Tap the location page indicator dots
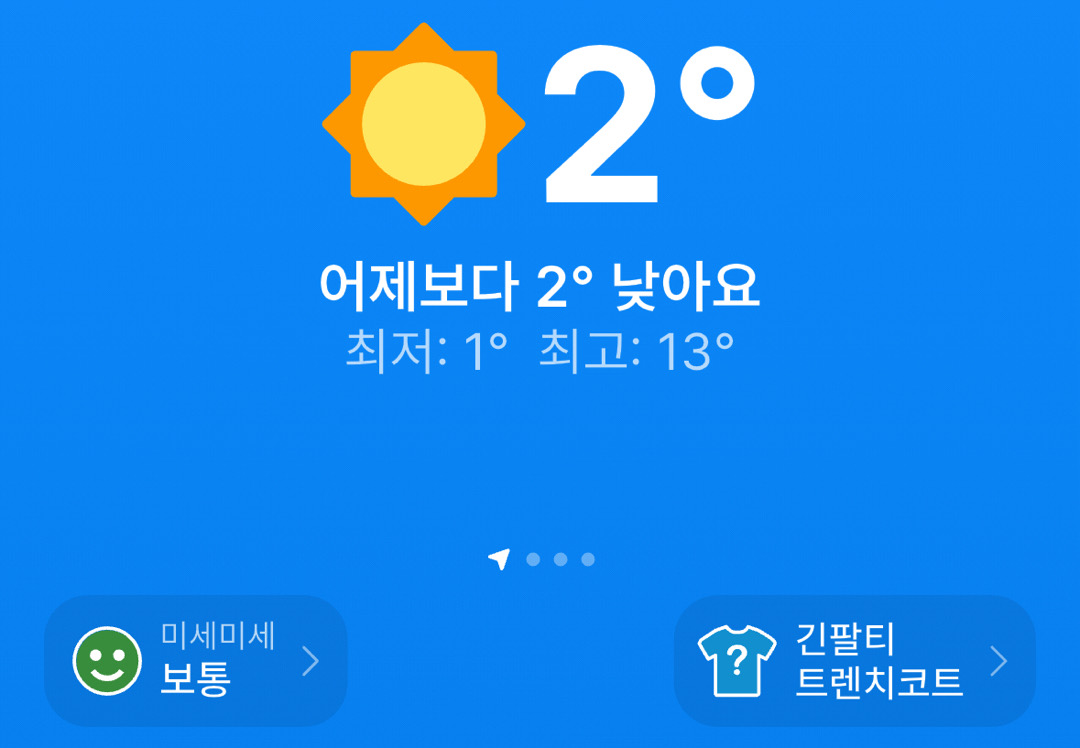This screenshot has height=748, width=1080. pos(542,559)
